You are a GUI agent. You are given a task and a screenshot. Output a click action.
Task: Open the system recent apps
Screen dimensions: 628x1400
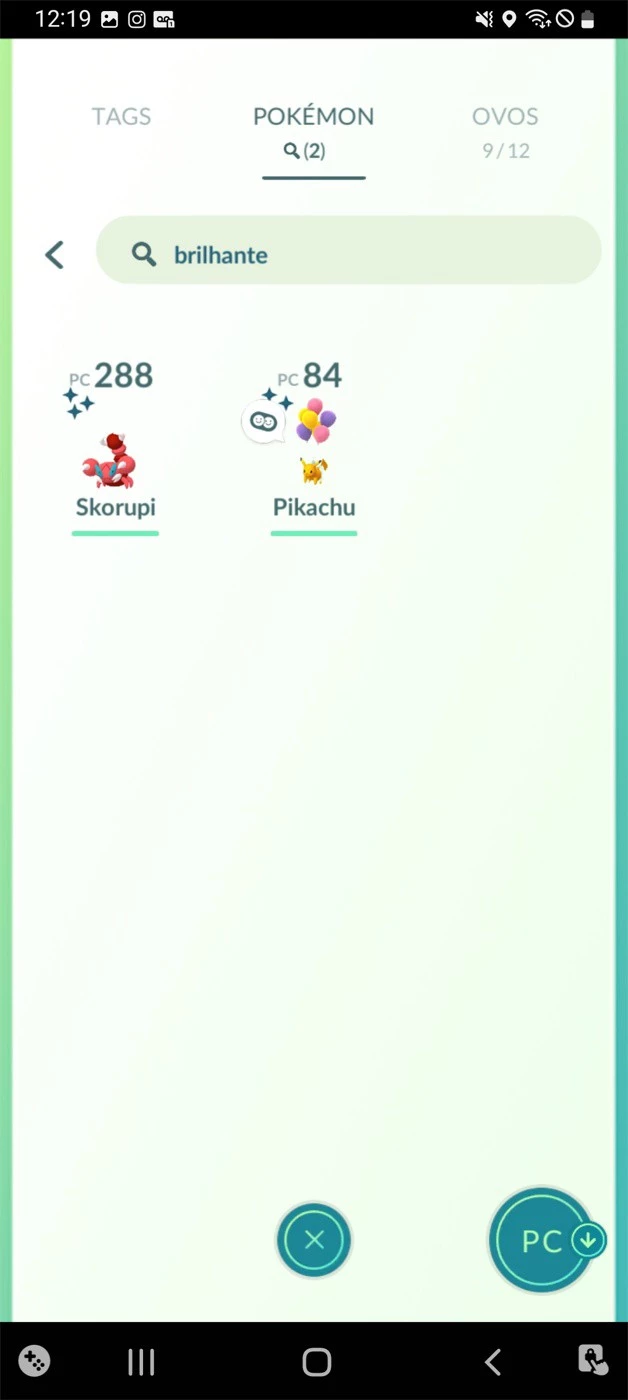[x=141, y=1361]
